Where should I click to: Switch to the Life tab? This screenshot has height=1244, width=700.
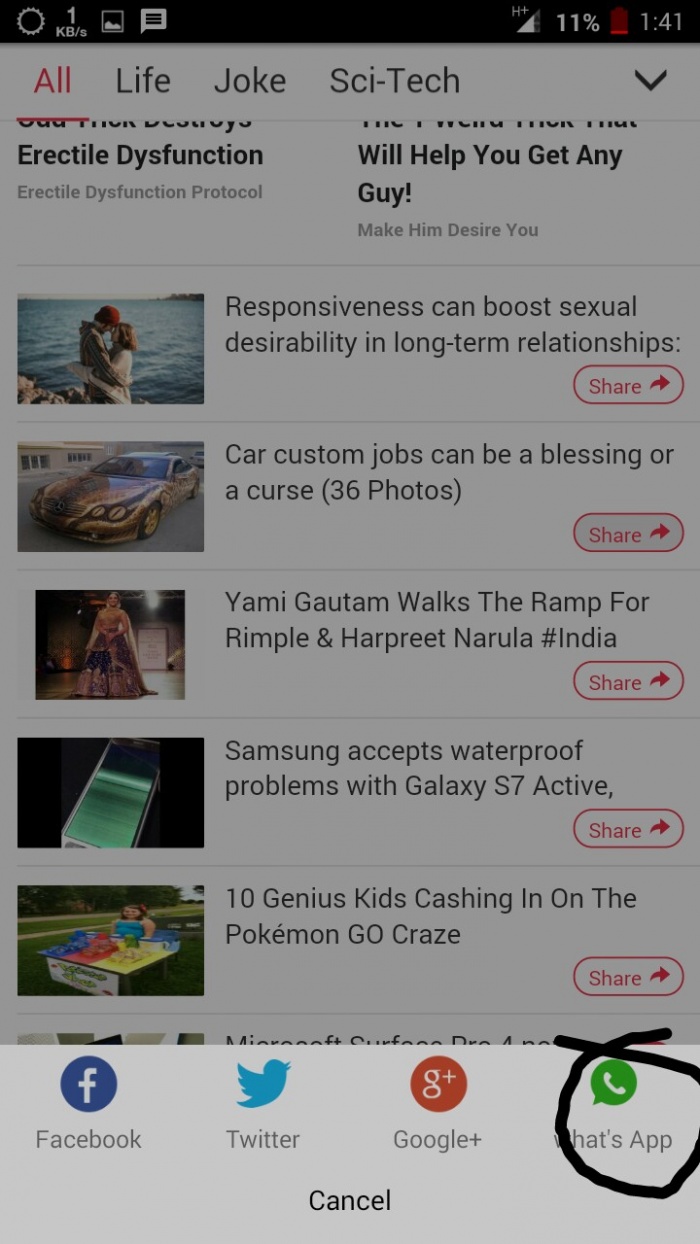tap(142, 81)
